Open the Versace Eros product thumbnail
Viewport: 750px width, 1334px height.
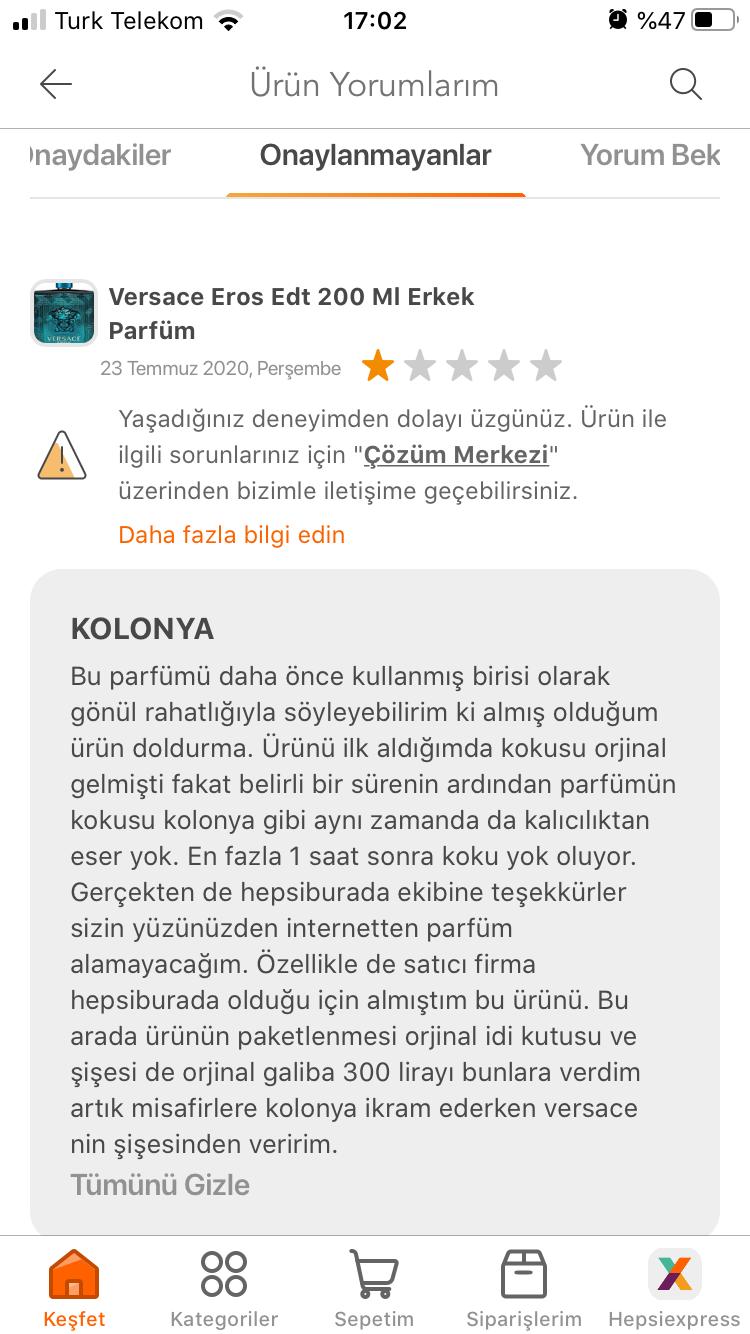(64, 313)
